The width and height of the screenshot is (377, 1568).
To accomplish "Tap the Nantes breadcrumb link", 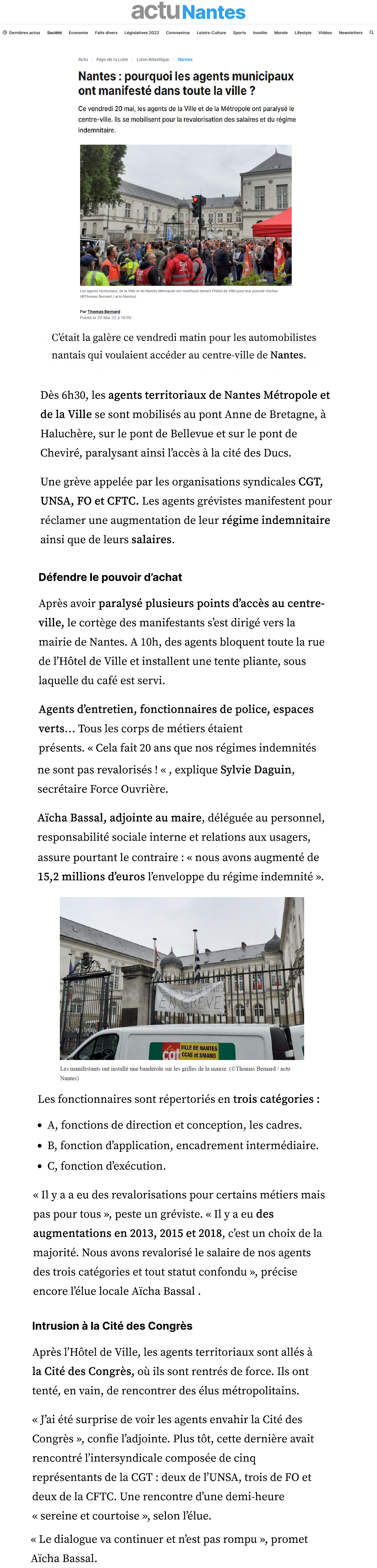I will pos(185,60).
